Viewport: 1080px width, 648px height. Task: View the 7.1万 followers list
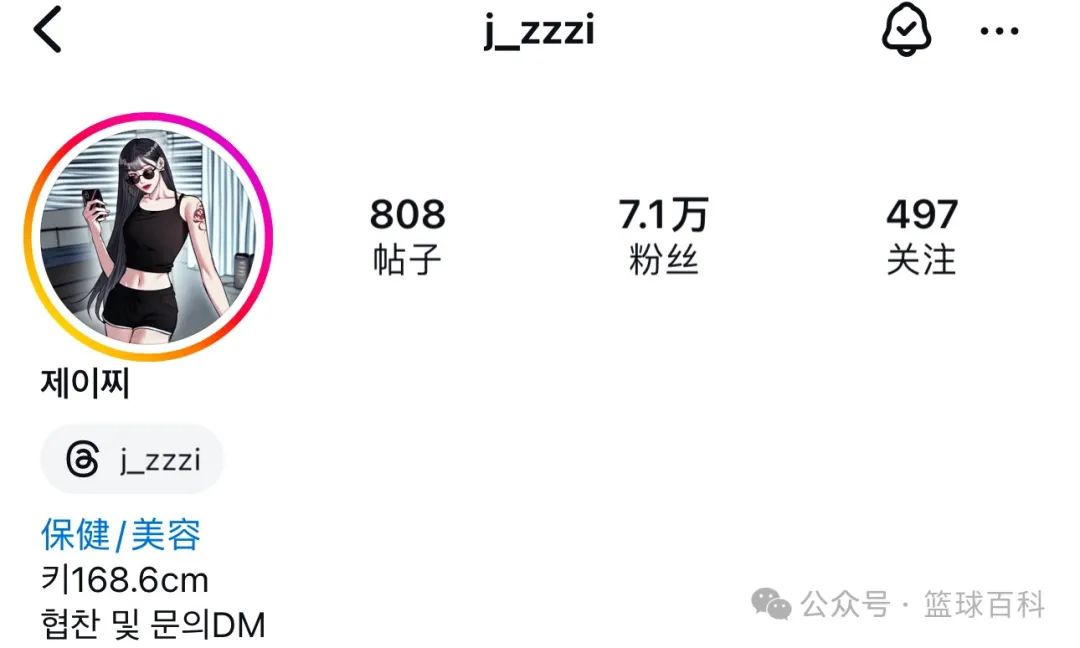click(x=663, y=236)
